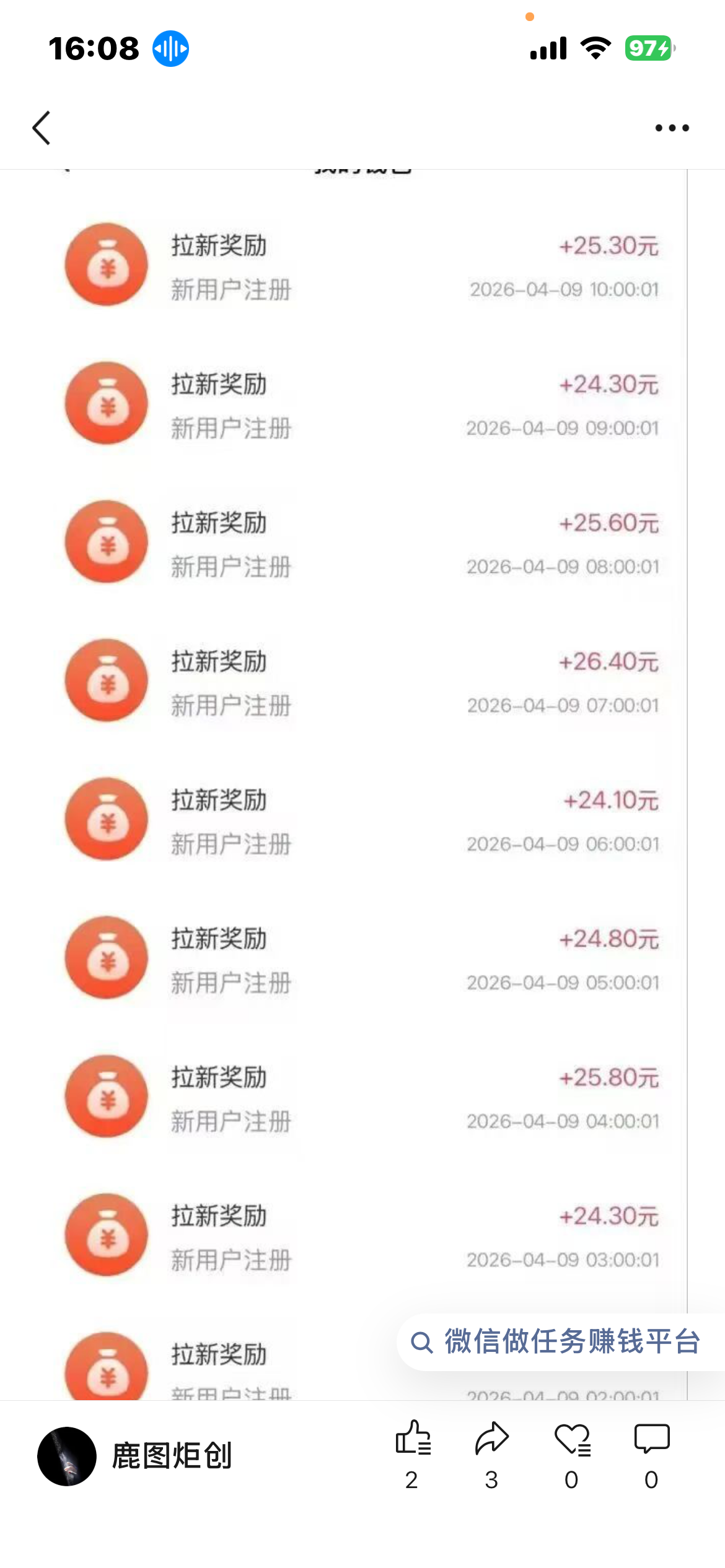Open the 鹿图炬创 author profile
The width and height of the screenshot is (725, 1568).
[134, 1456]
